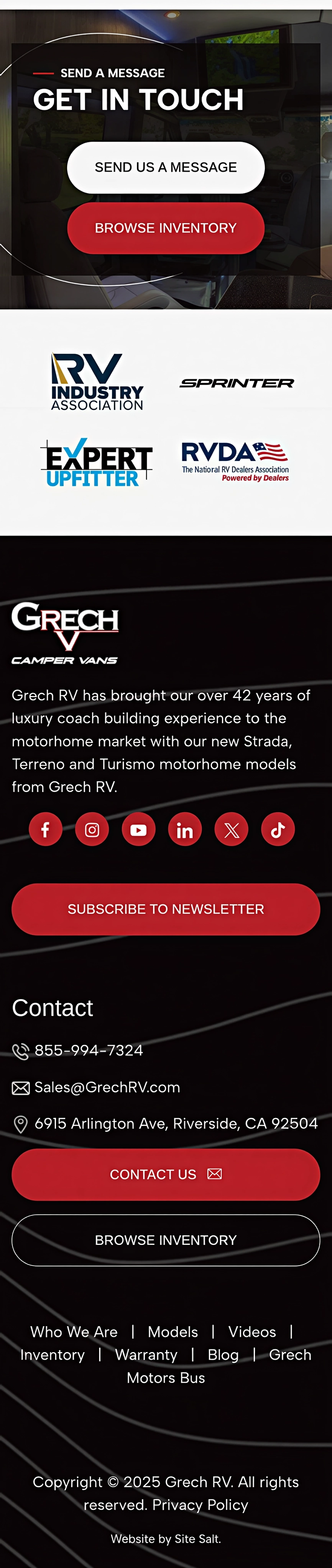Open the X (Twitter) profile icon
Image resolution: width=332 pixels, height=1568 pixels.
tap(232, 829)
